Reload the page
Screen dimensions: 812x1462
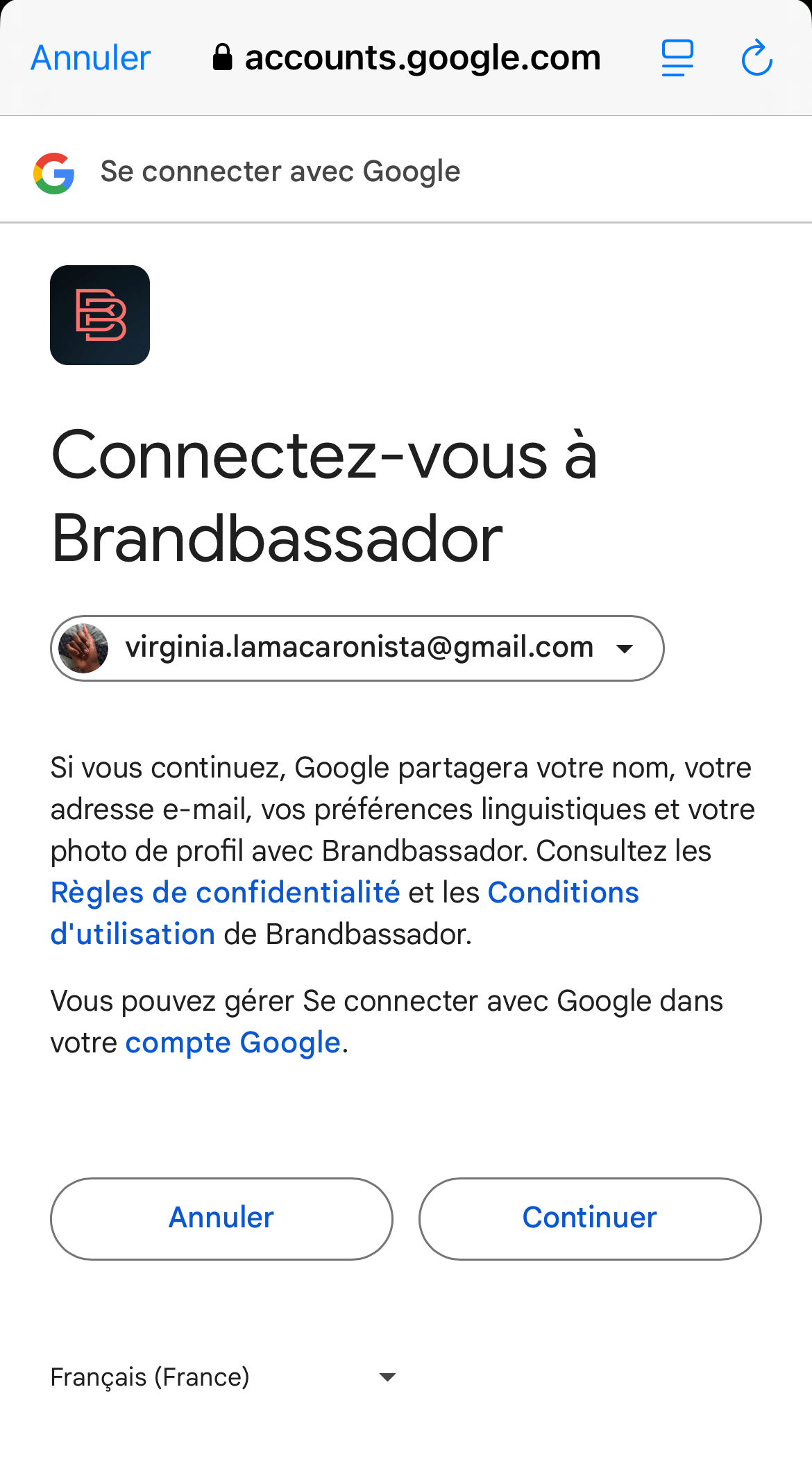[x=756, y=58]
